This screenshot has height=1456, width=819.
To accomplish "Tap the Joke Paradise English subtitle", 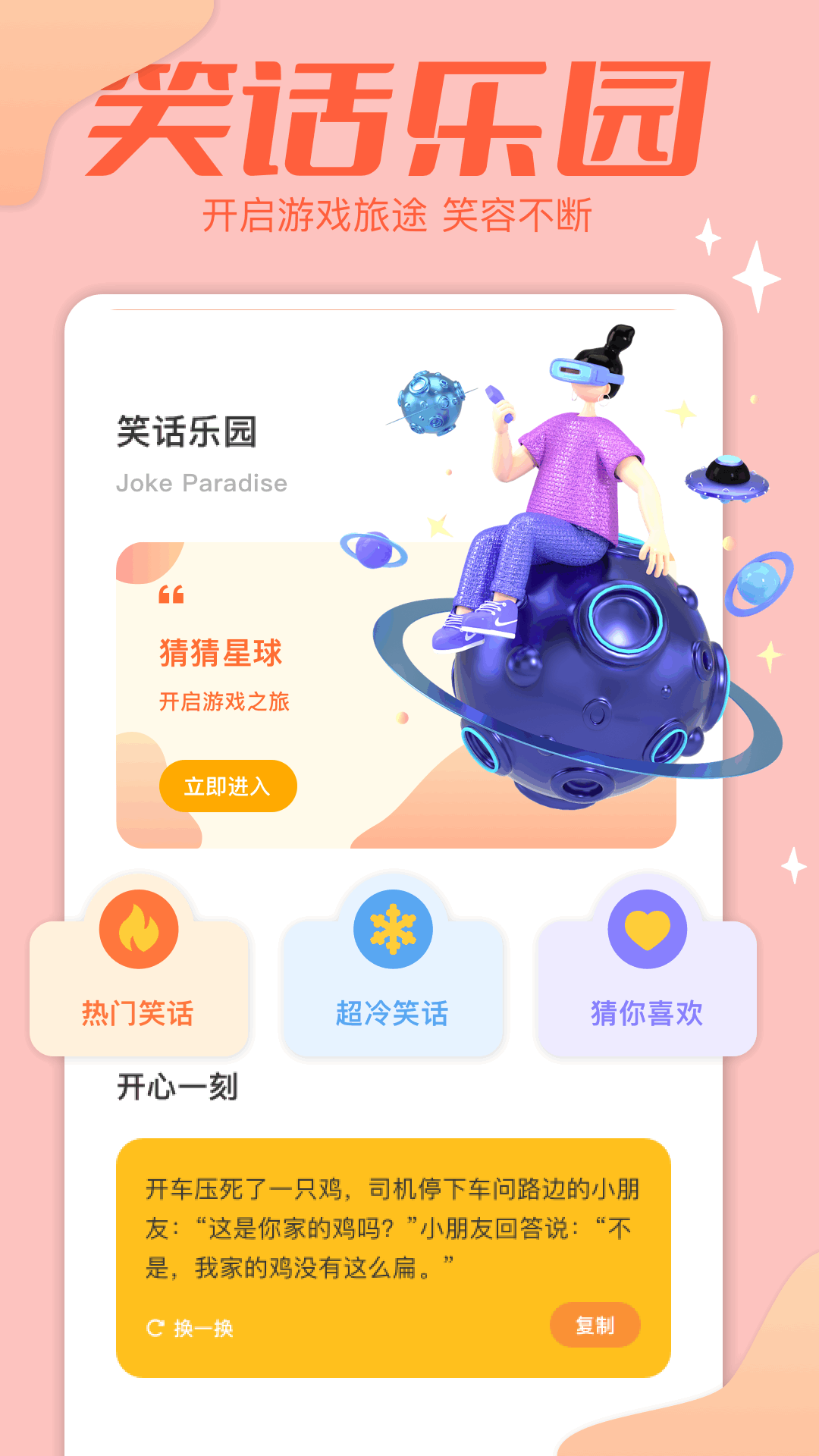I will coord(201,482).
